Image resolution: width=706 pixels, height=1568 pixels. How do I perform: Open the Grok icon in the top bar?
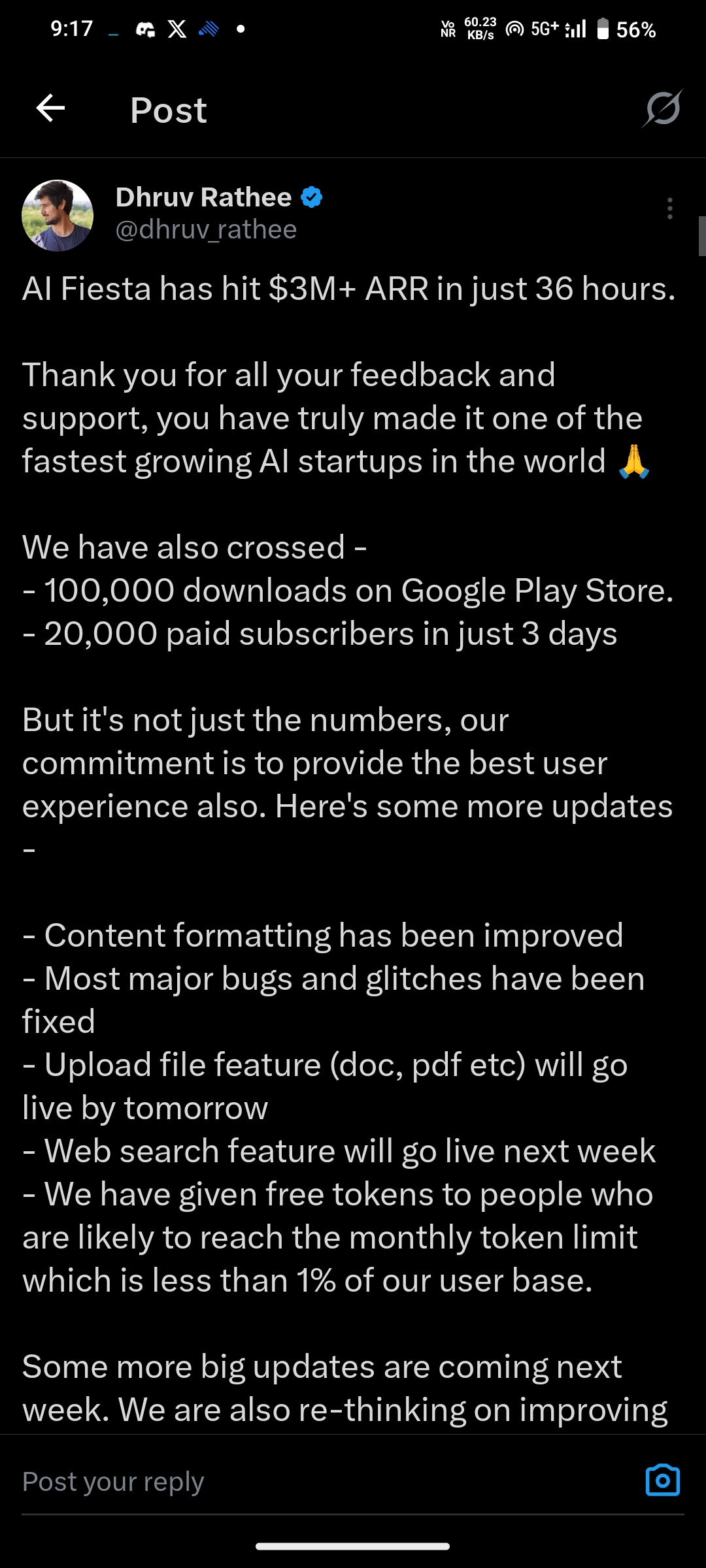662,108
